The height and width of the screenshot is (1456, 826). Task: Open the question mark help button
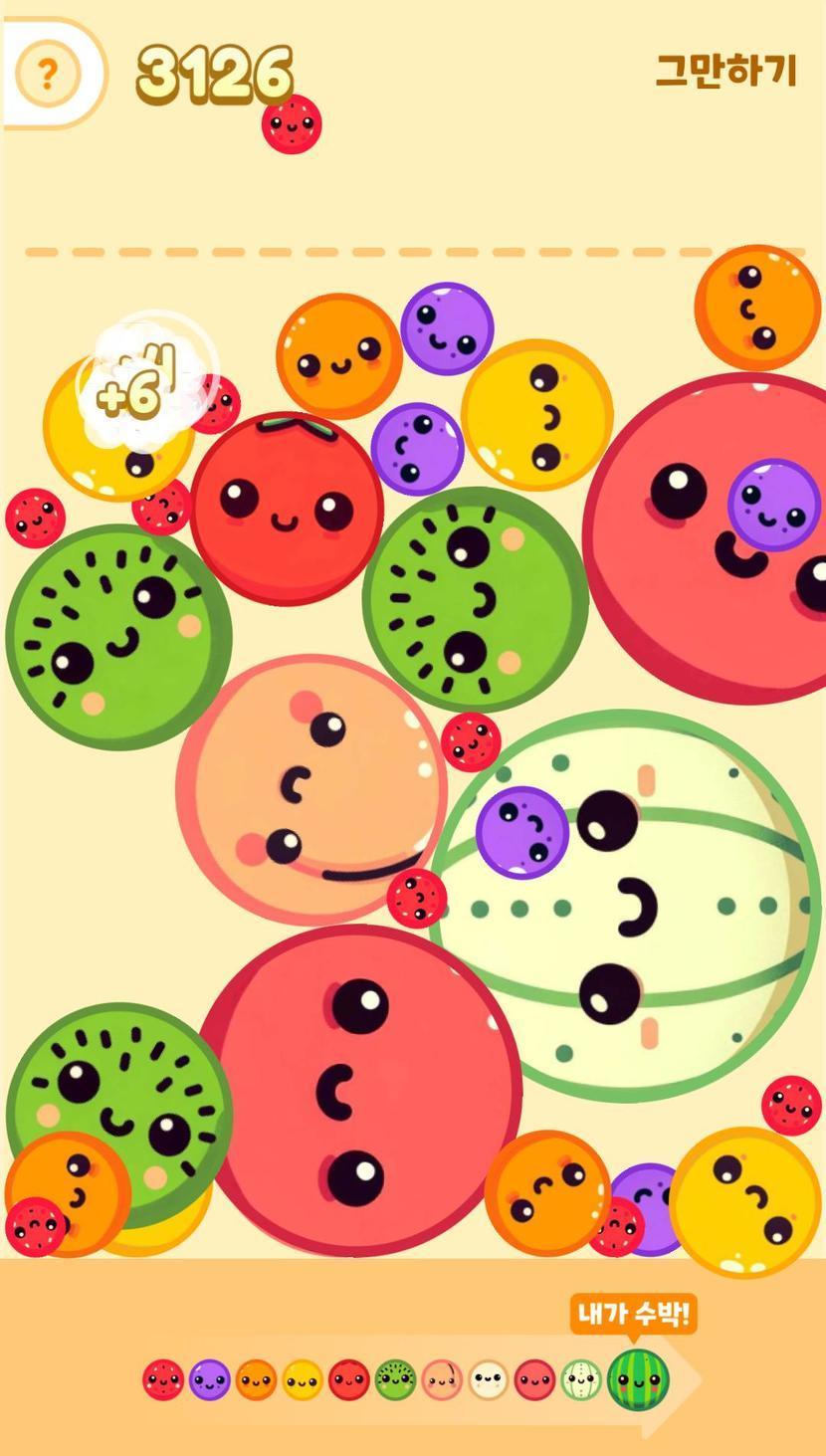click(x=47, y=73)
